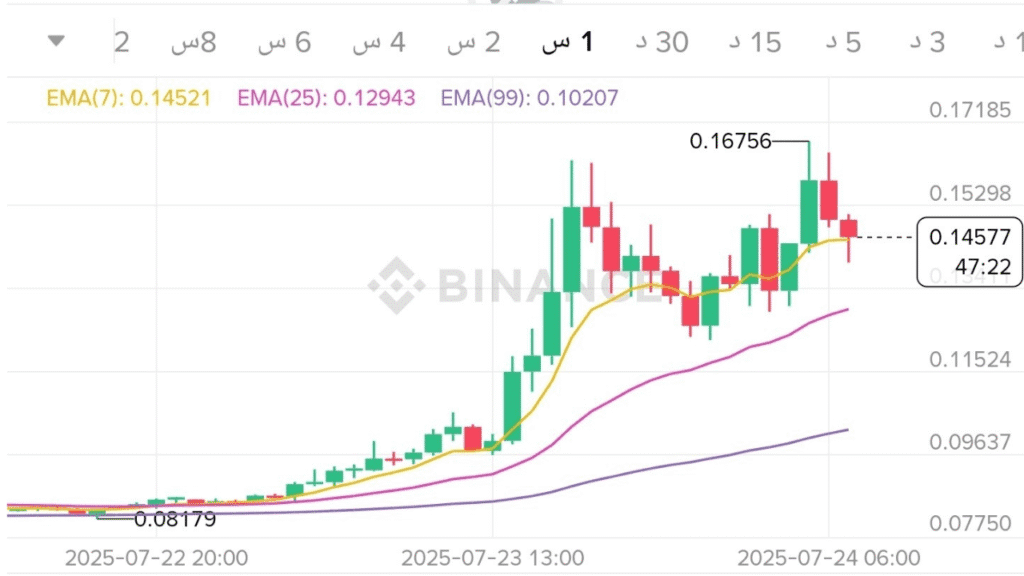Select the 6س chart interval
The height and width of the screenshot is (576, 1024).
[286, 42]
